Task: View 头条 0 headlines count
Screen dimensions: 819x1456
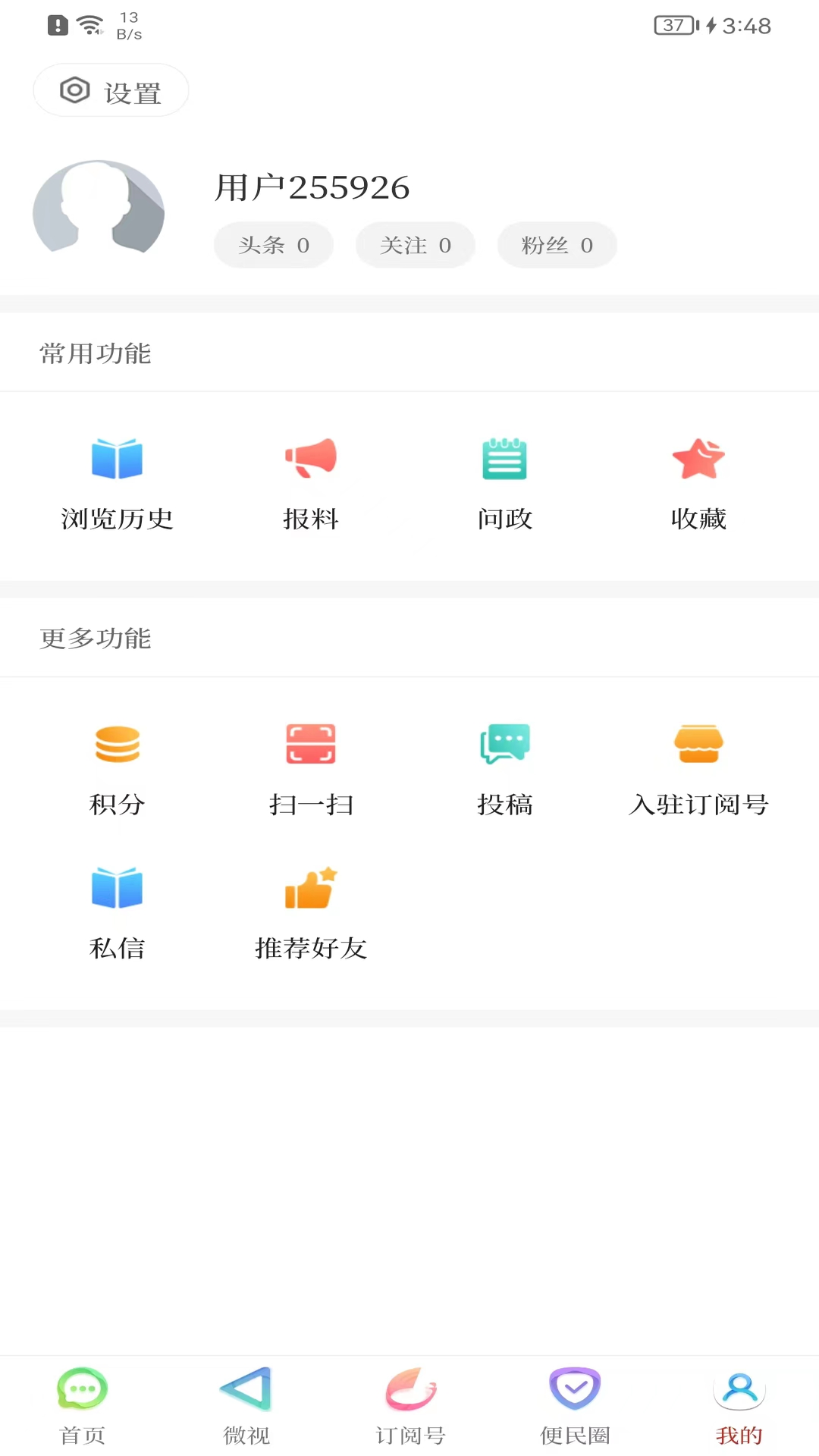Action: 273,244
